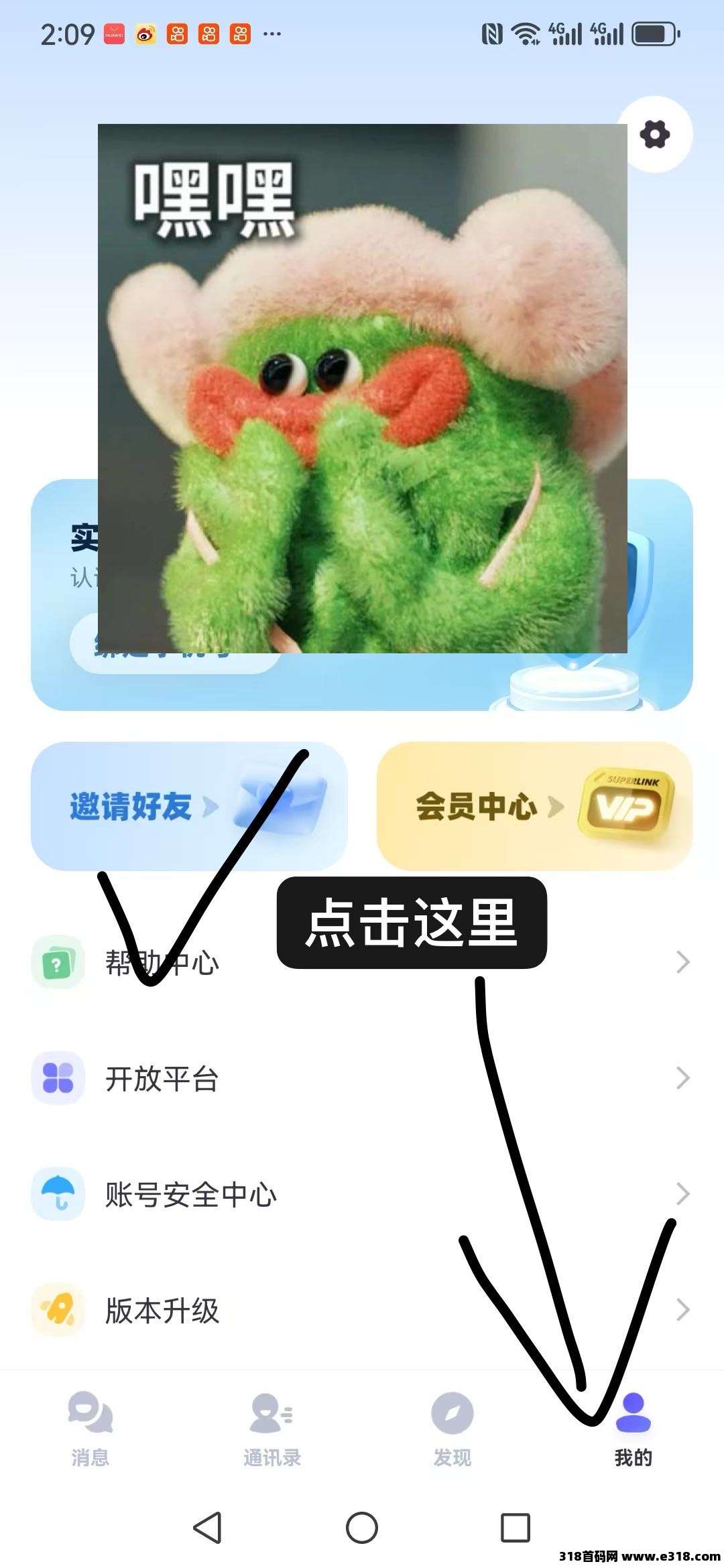Image resolution: width=724 pixels, height=1568 pixels.
Task: Switch to the 通讯录 tab
Action: coord(271,1429)
